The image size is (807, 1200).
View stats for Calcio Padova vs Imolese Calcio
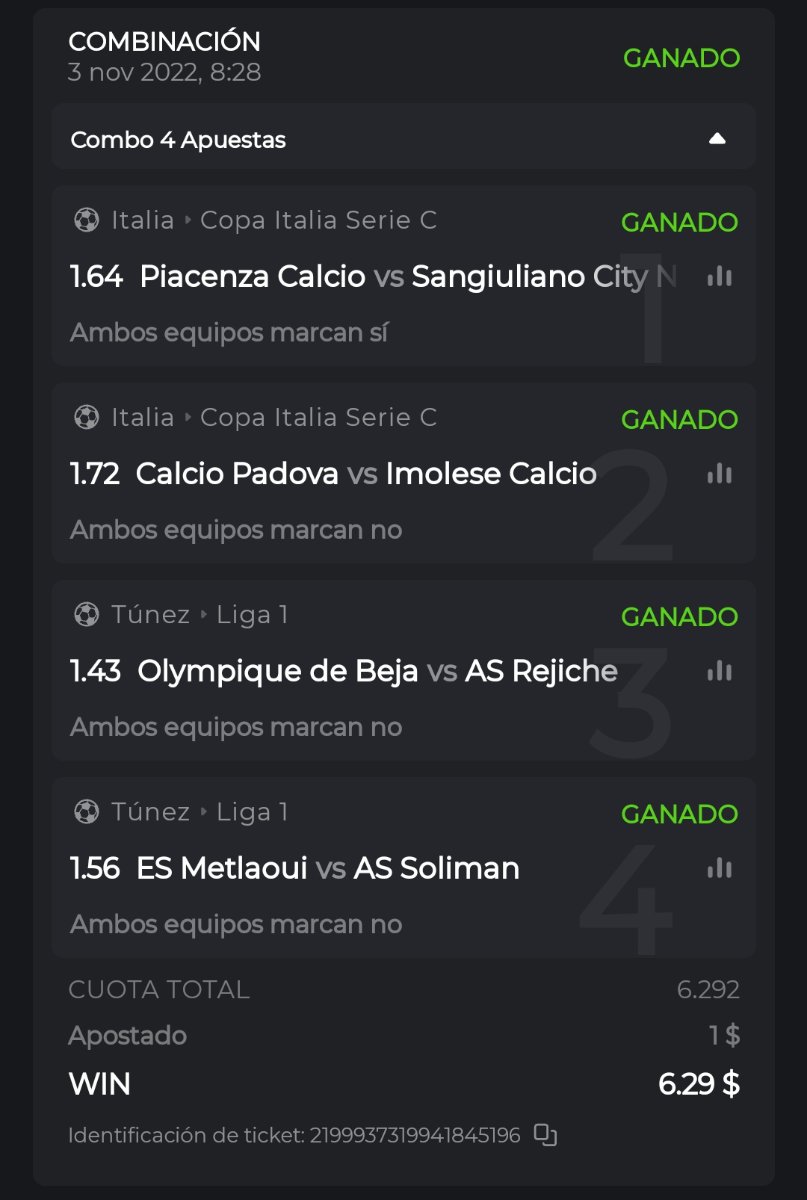tap(719, 474)
